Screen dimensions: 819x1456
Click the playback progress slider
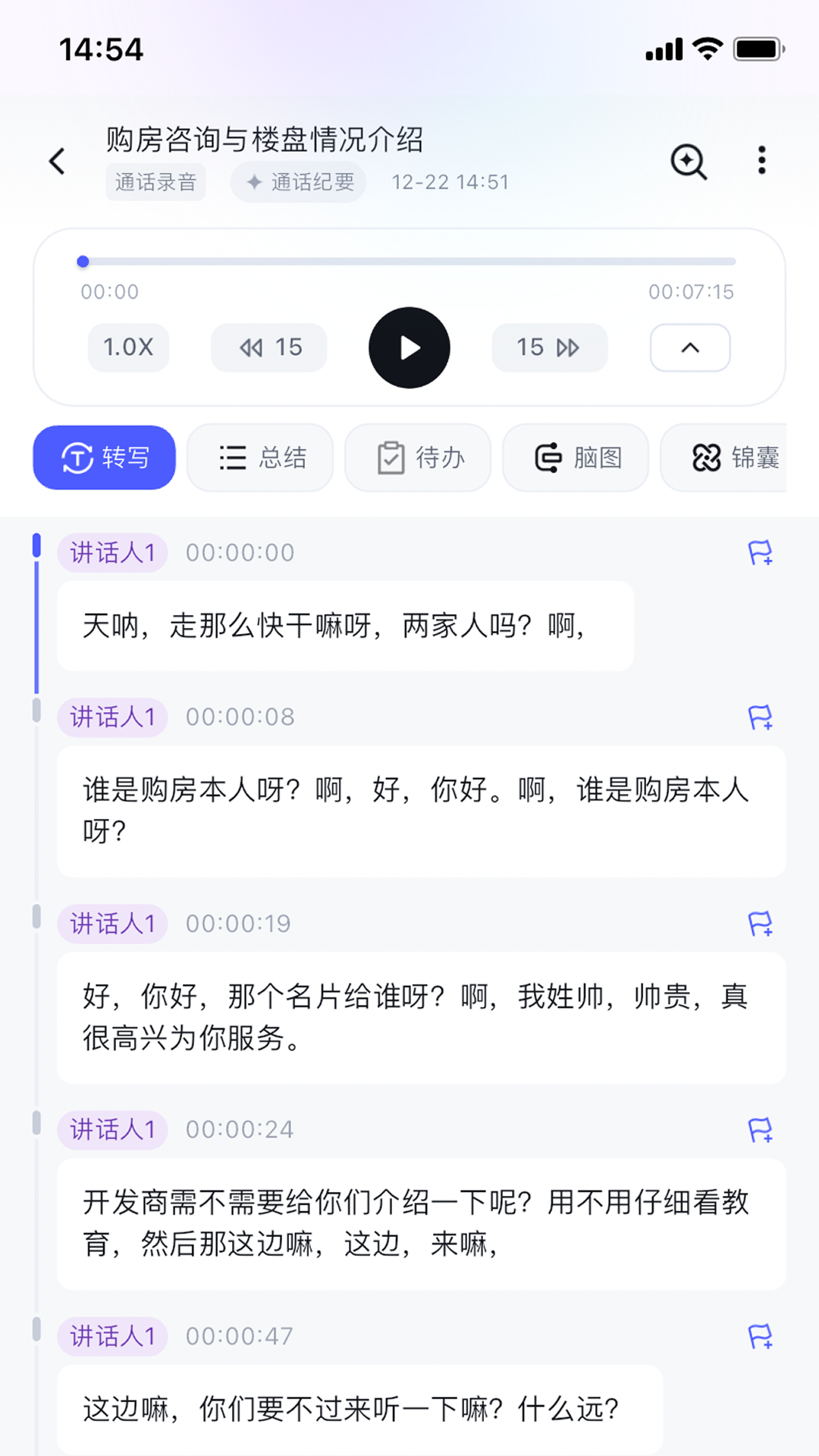pos(409,261)
